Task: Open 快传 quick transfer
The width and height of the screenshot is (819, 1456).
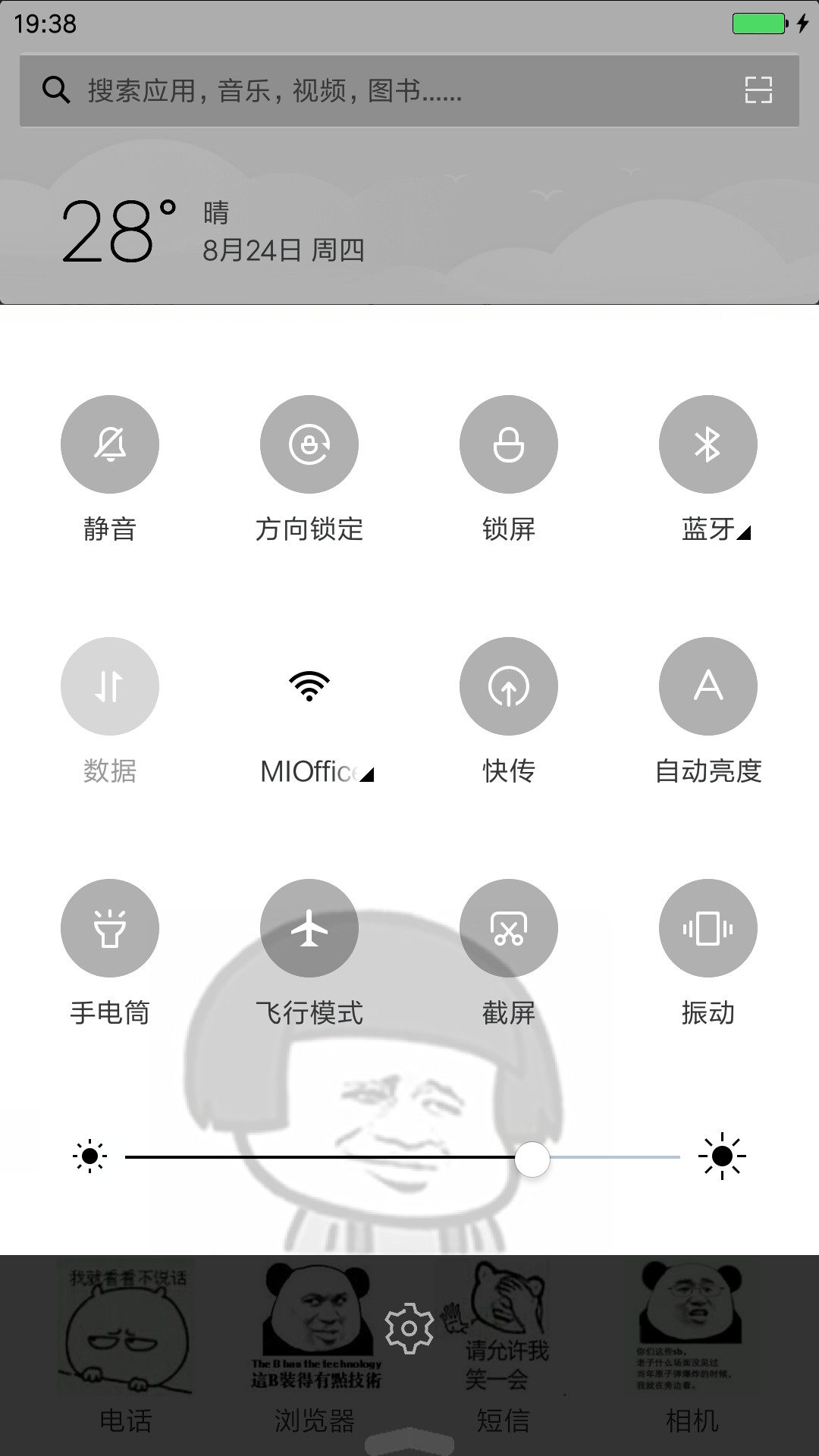Action: click(509, 686)
